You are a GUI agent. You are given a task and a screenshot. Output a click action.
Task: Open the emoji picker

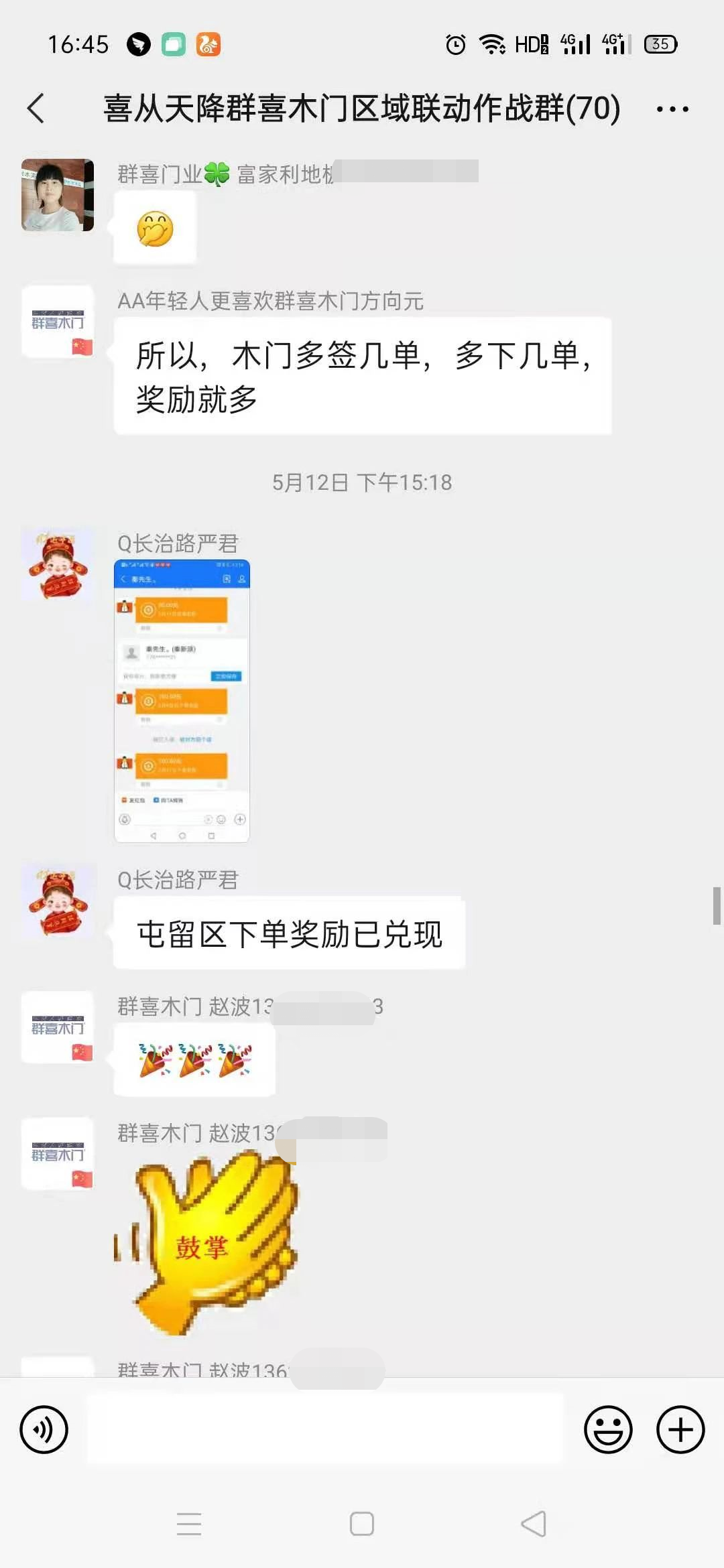[x=608, y=1429]
